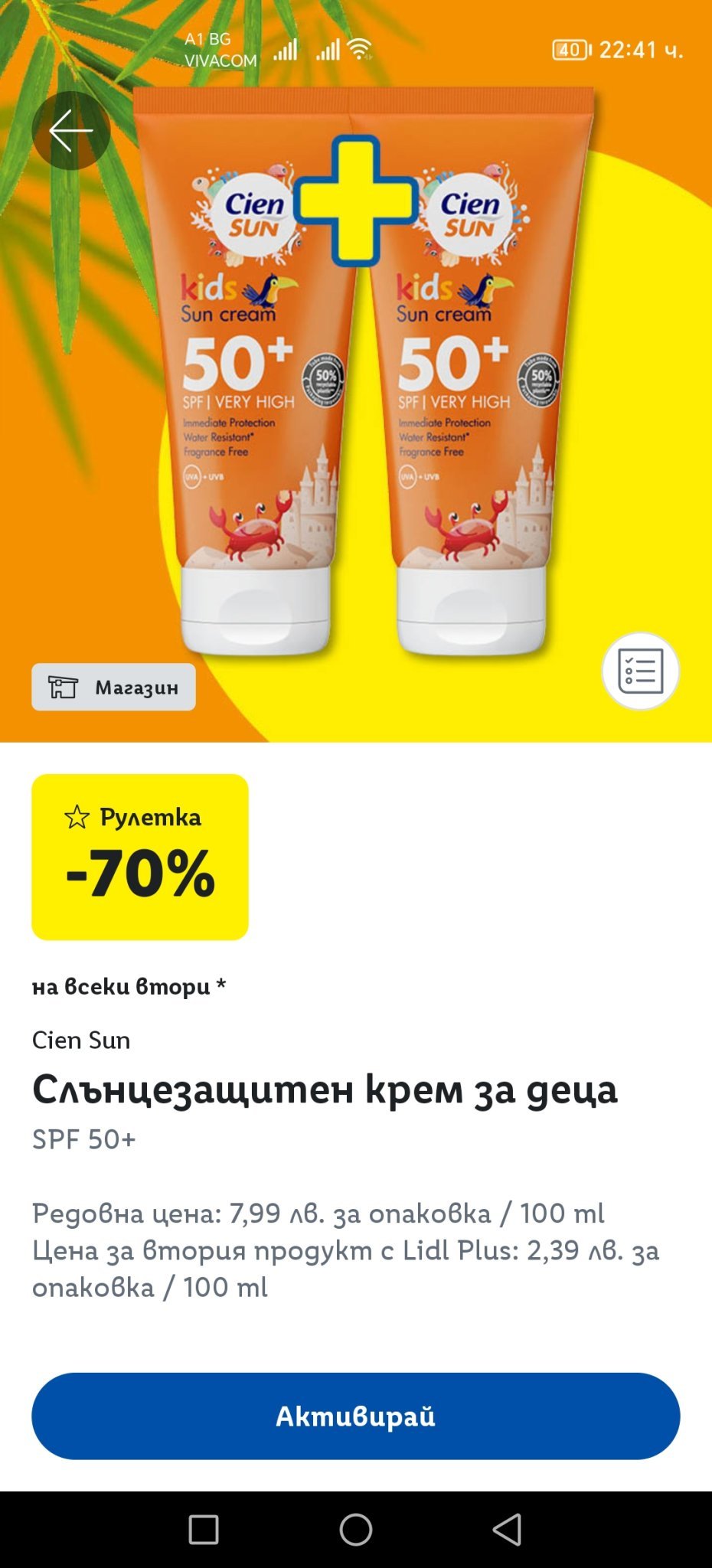
Task: Open recent apps overview
Action: 204,1529
